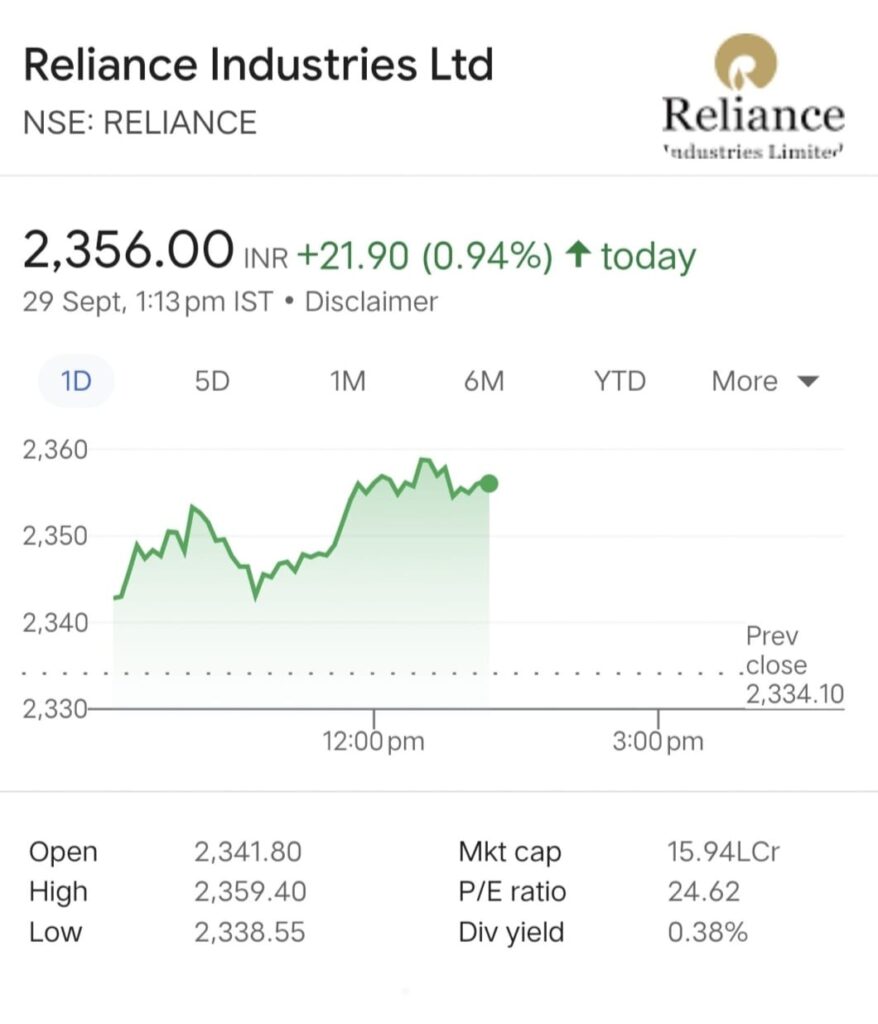View the YTD price chart
This screenshot has width=878, height=1024.
tap(620, 381)
